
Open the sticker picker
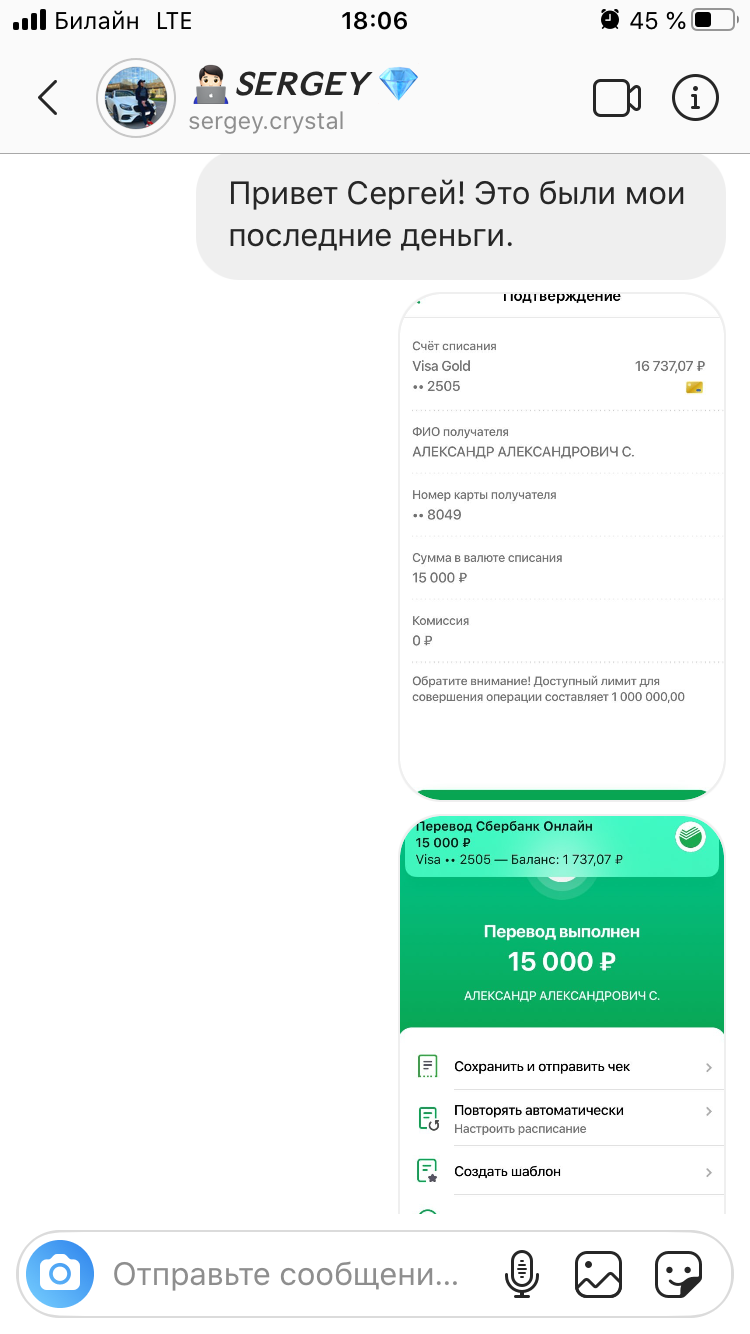[678, 1274]
